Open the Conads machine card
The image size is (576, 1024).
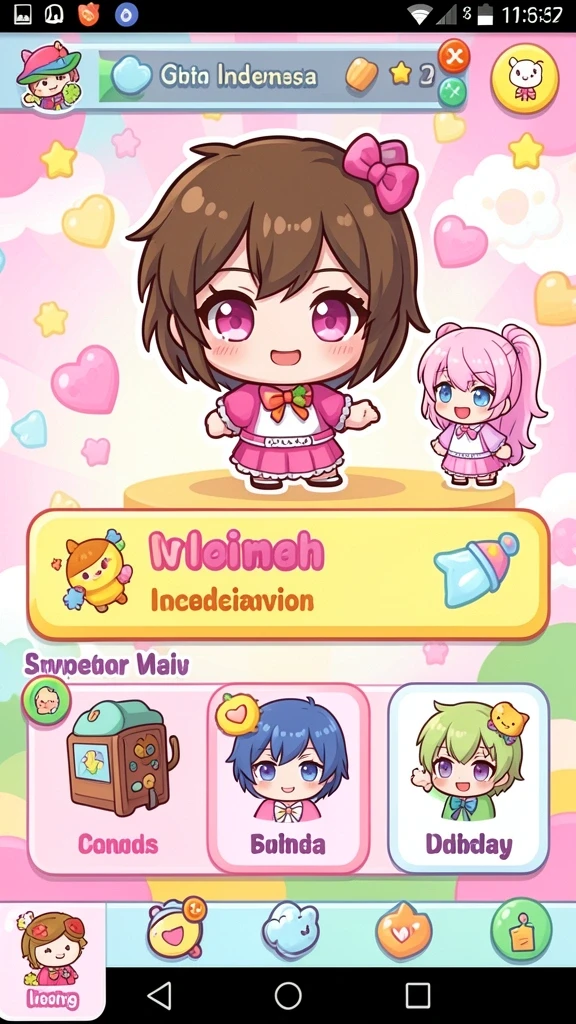click(118, 778)
